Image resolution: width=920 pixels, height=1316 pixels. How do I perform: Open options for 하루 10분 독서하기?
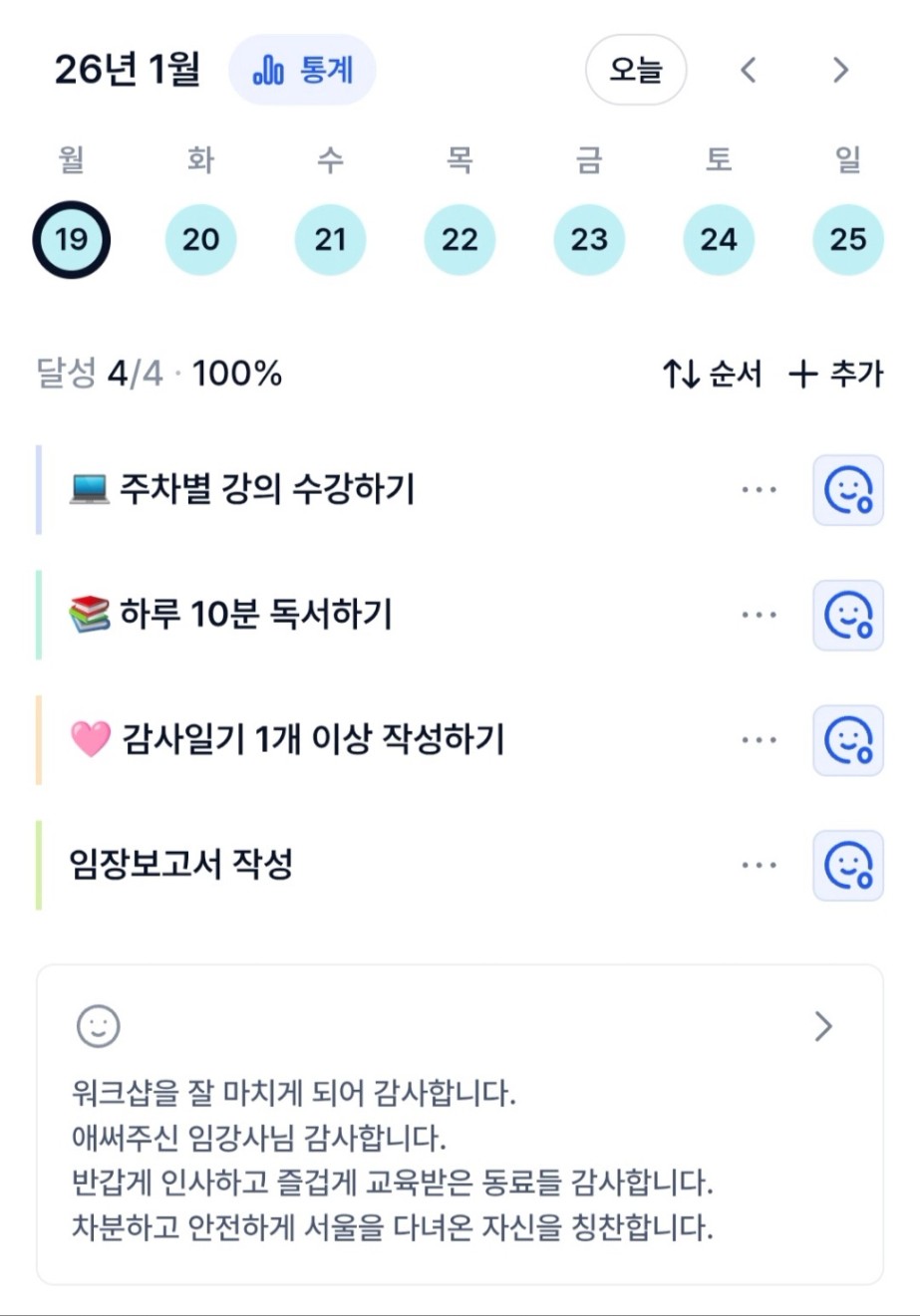point(760,615)
